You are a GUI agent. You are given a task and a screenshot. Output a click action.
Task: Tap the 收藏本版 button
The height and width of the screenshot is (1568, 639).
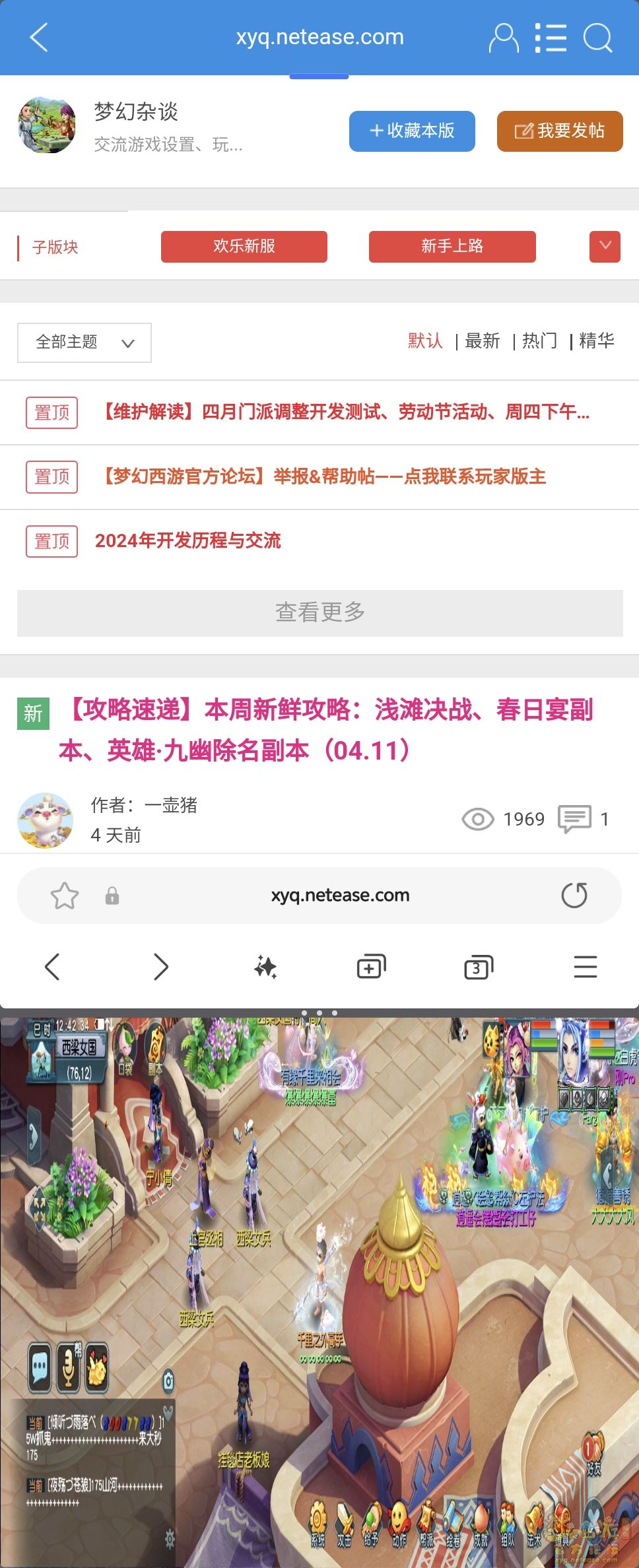coord(412,131)
